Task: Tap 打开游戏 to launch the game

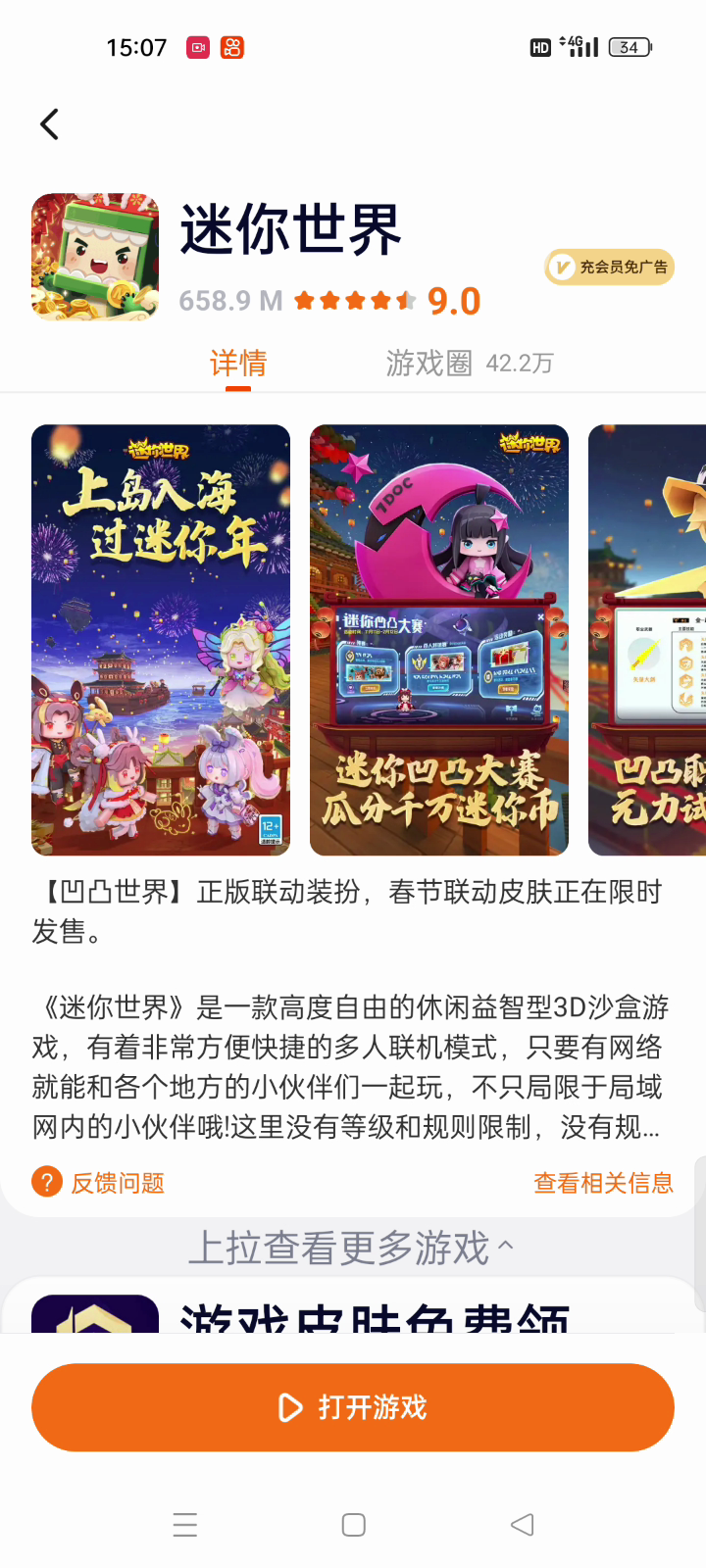Action: click(353, 1407)
